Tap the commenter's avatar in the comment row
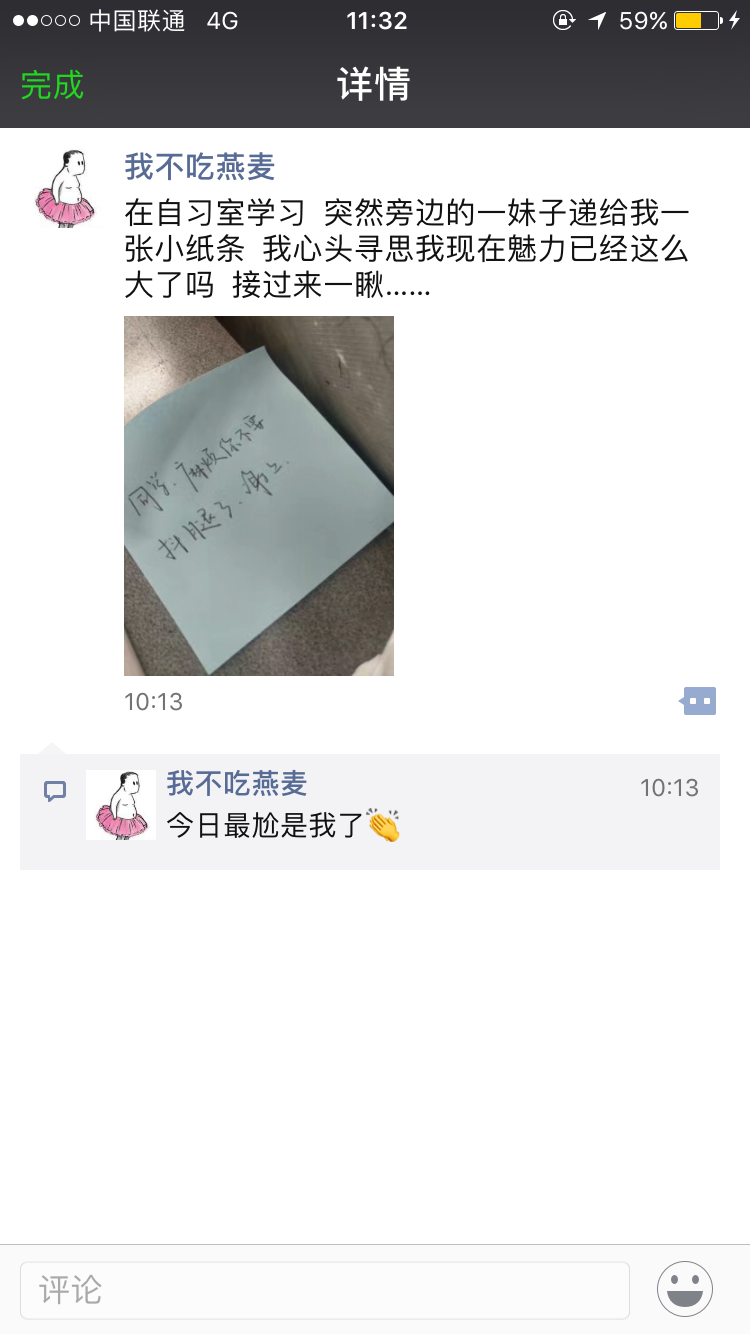The height and width of the screenshot is (1334, 750). coord(121,805)
